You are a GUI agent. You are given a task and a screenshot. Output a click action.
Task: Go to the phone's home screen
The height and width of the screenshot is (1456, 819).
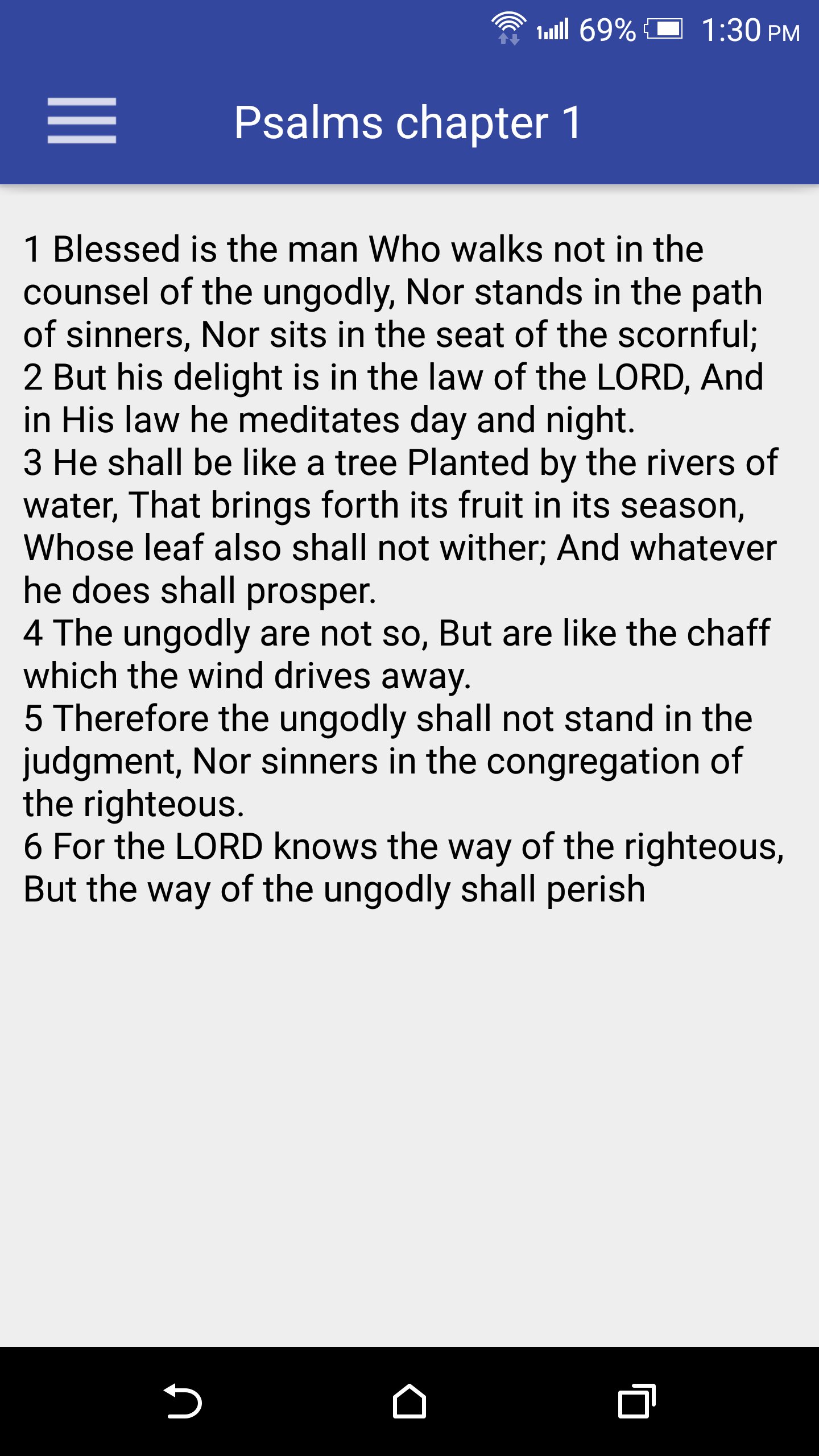click(409, 1401)
